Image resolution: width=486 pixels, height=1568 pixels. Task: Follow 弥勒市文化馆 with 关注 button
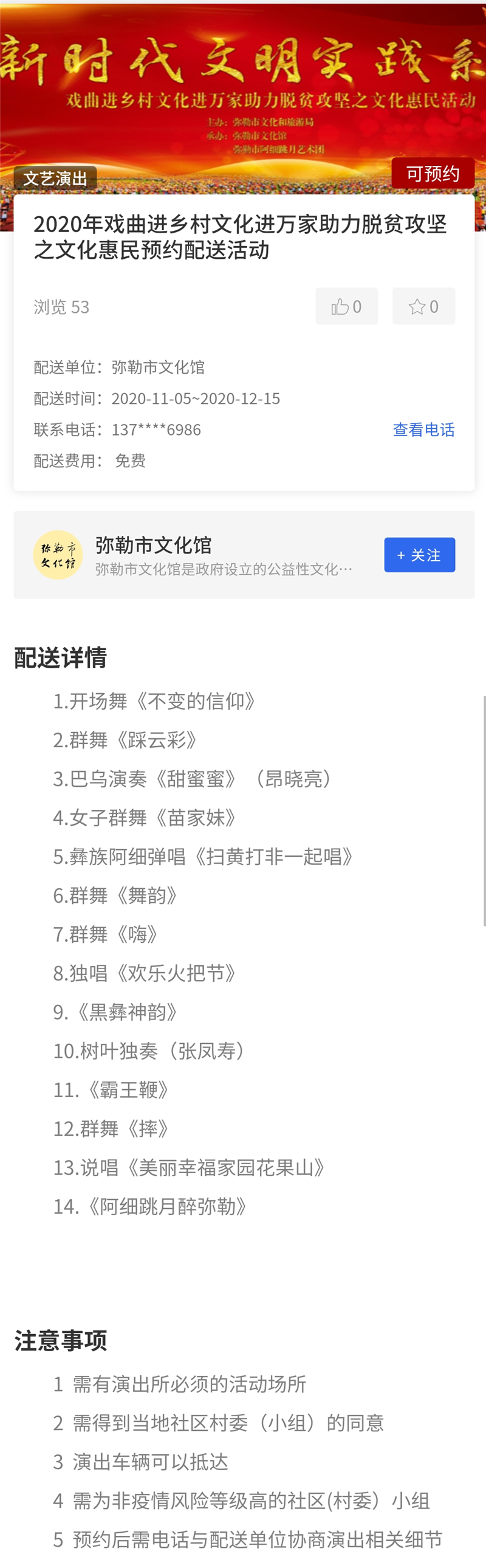419,555
